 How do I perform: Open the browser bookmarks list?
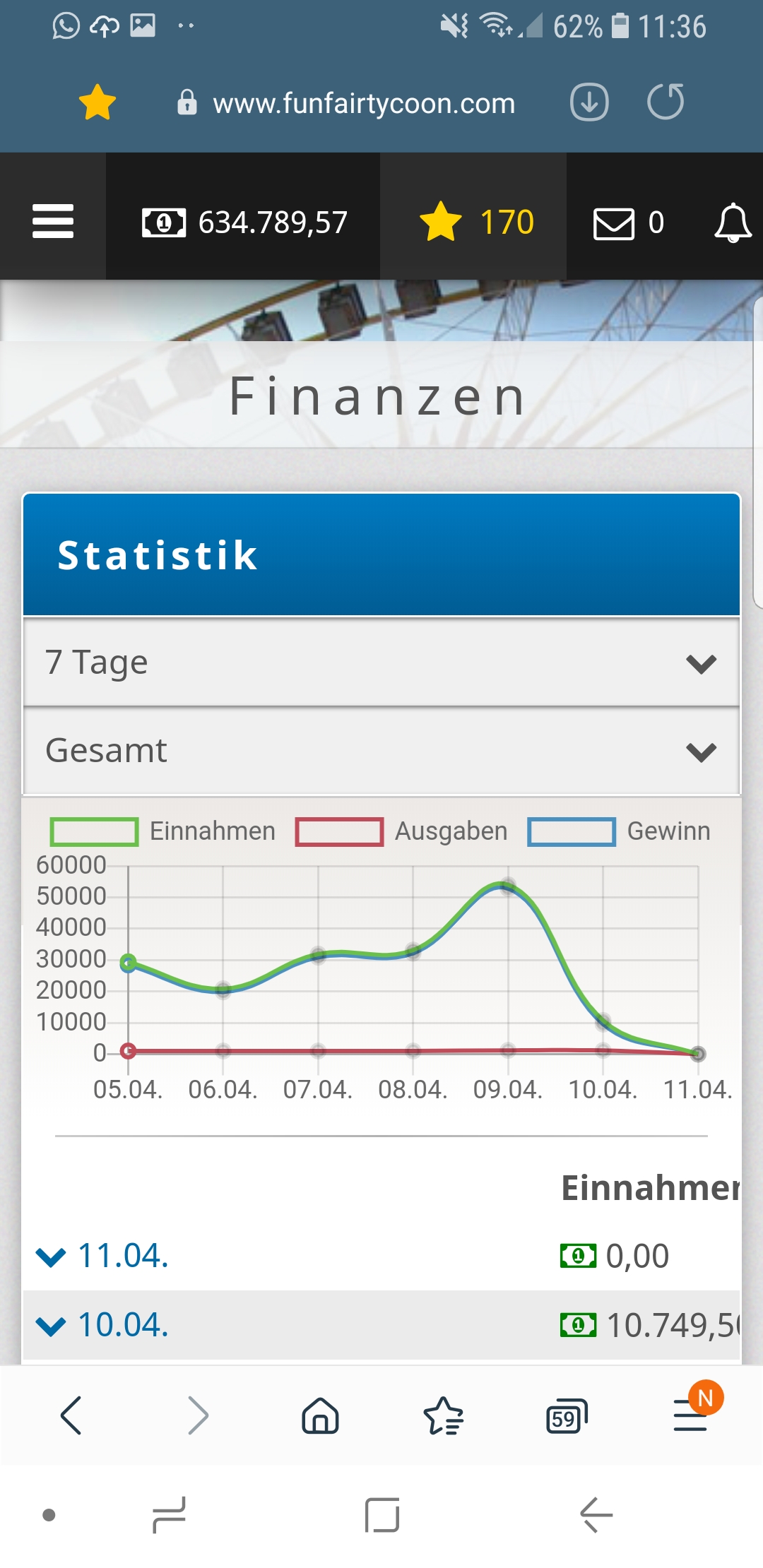(444, 1416)
